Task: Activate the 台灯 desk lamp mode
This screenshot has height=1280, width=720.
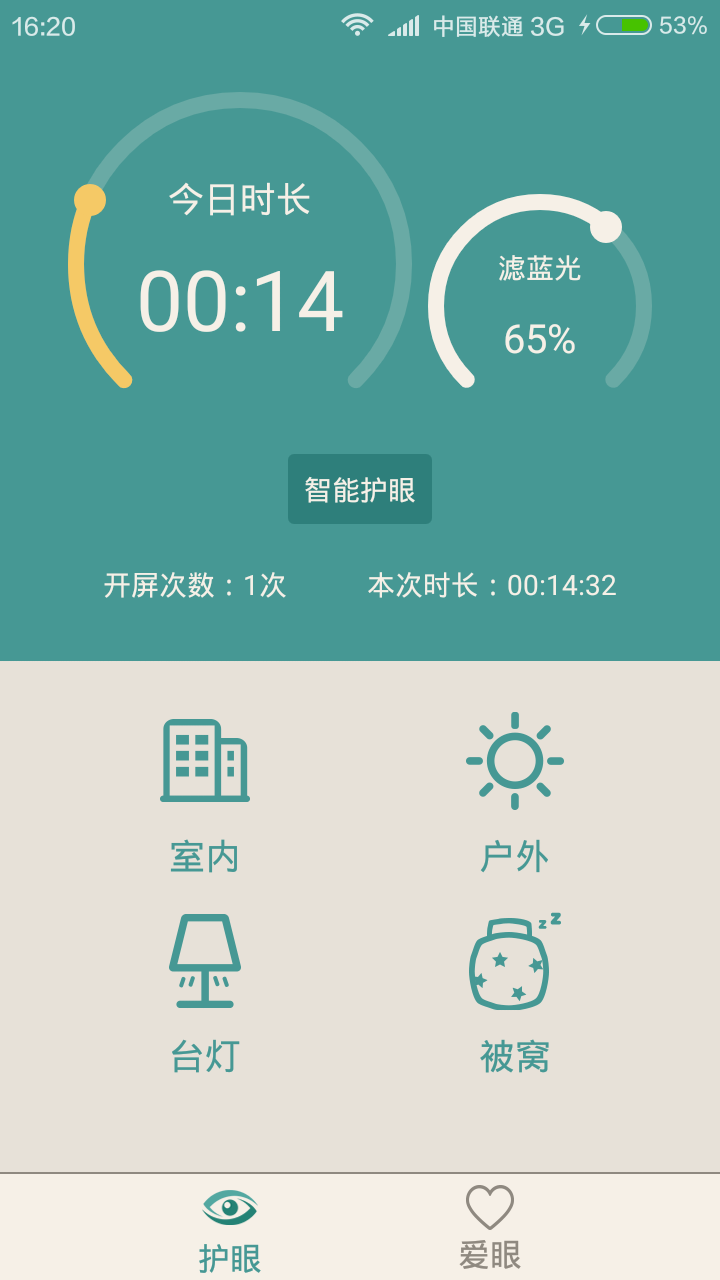Action: [205, 990]
